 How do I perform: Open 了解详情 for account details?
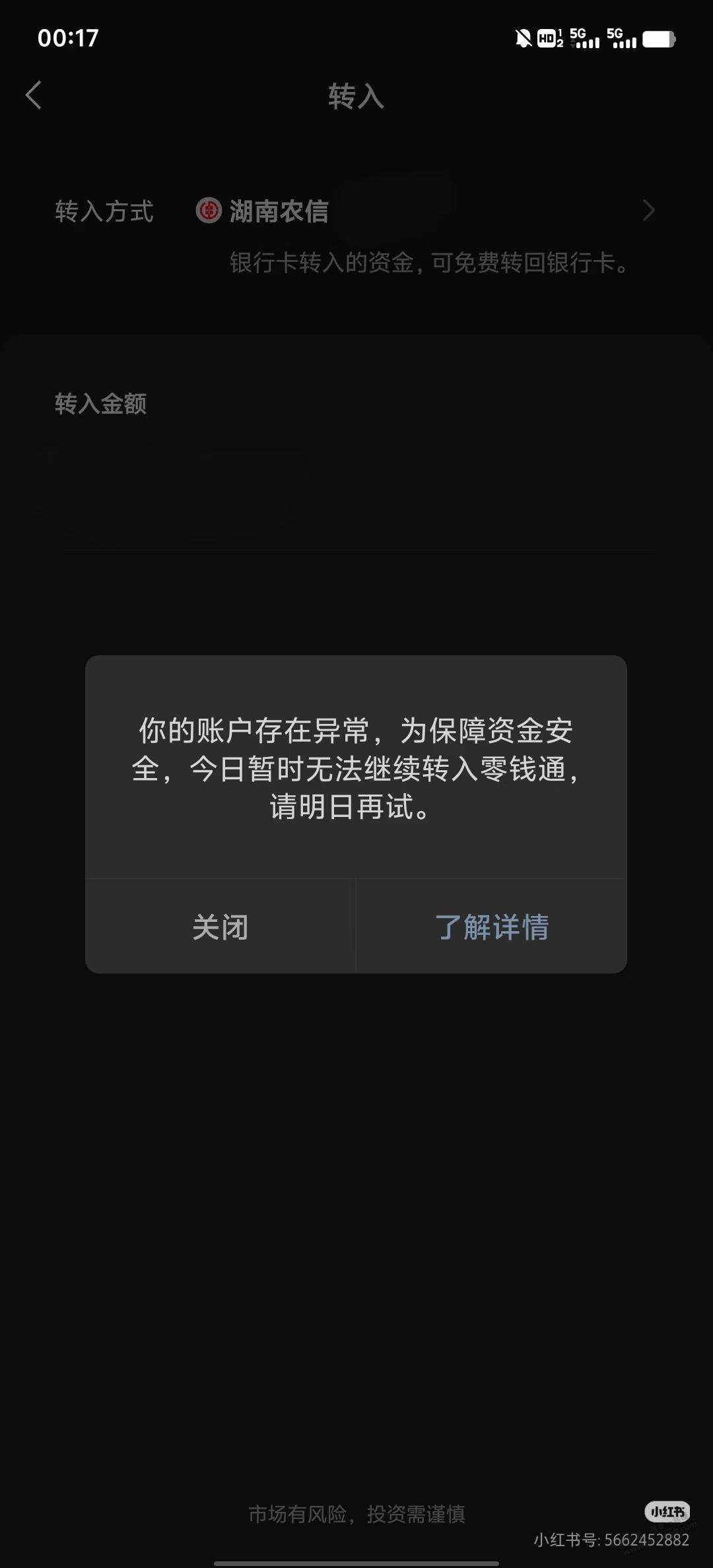[x=492, y=927]
